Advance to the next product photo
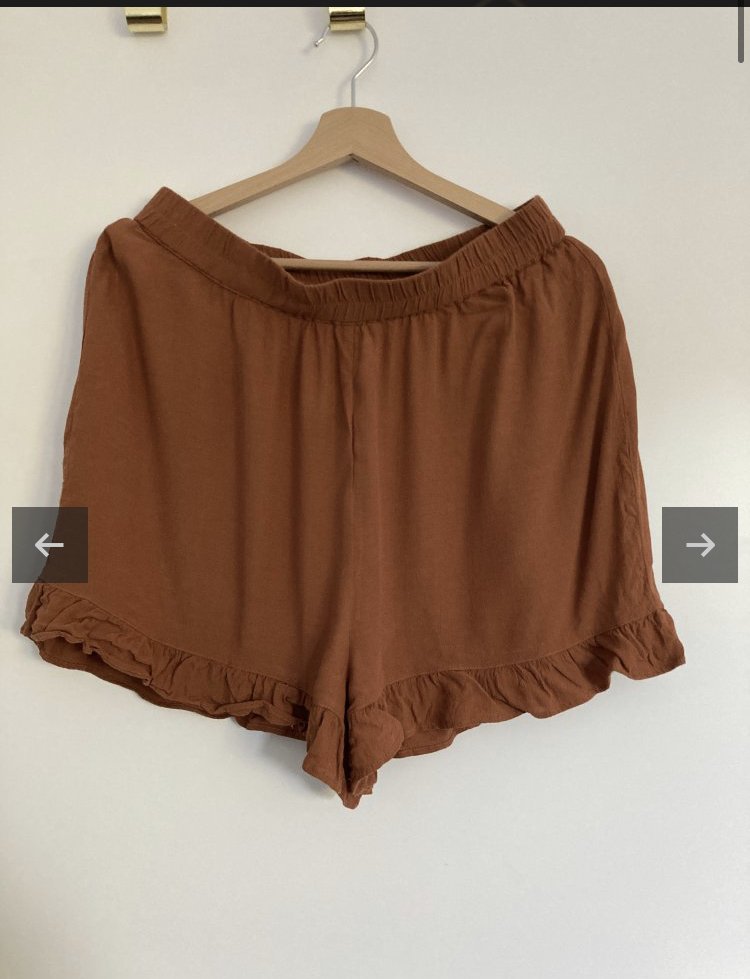Viewport: 750px width, 979px height. pyautogui.click(x=700, y=545)
